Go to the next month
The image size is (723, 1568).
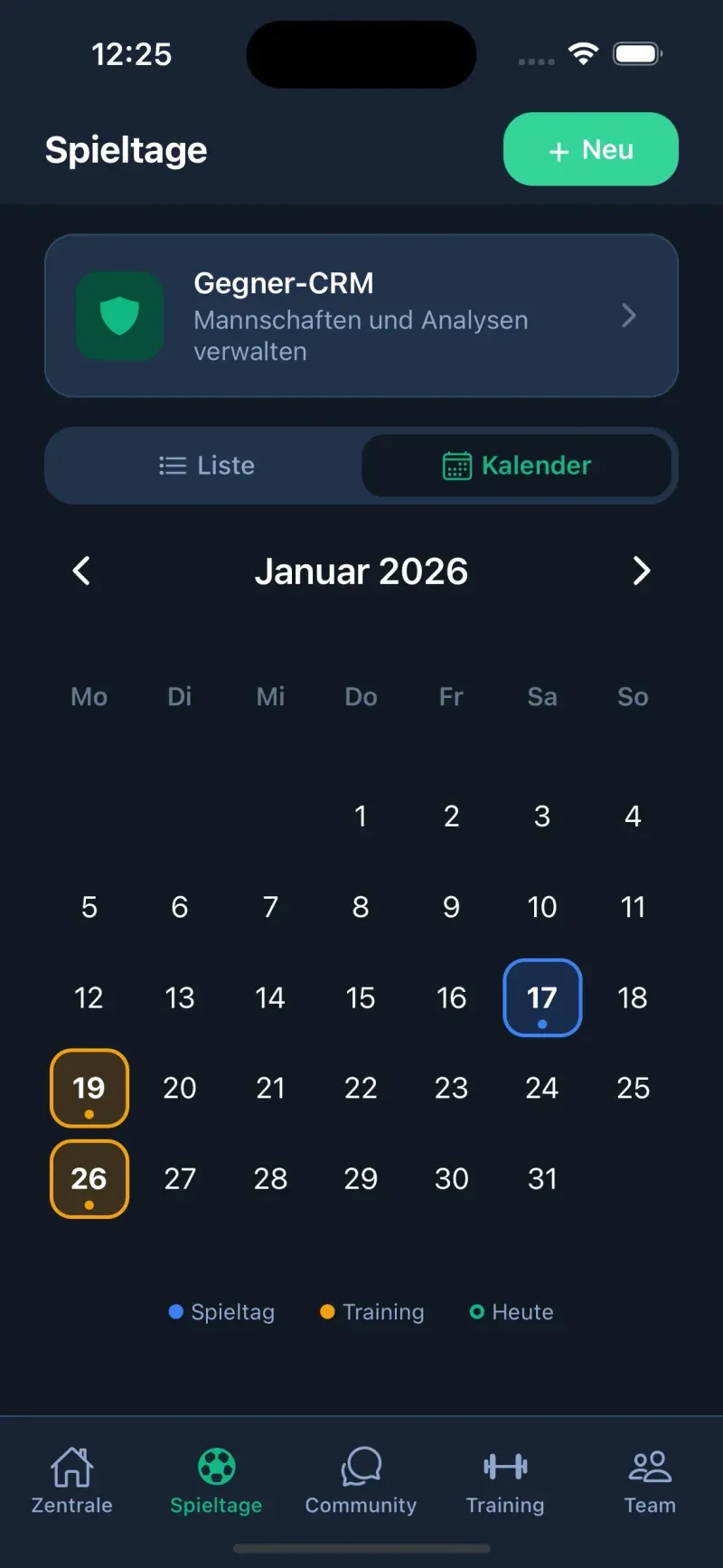(x=641, y=571)
